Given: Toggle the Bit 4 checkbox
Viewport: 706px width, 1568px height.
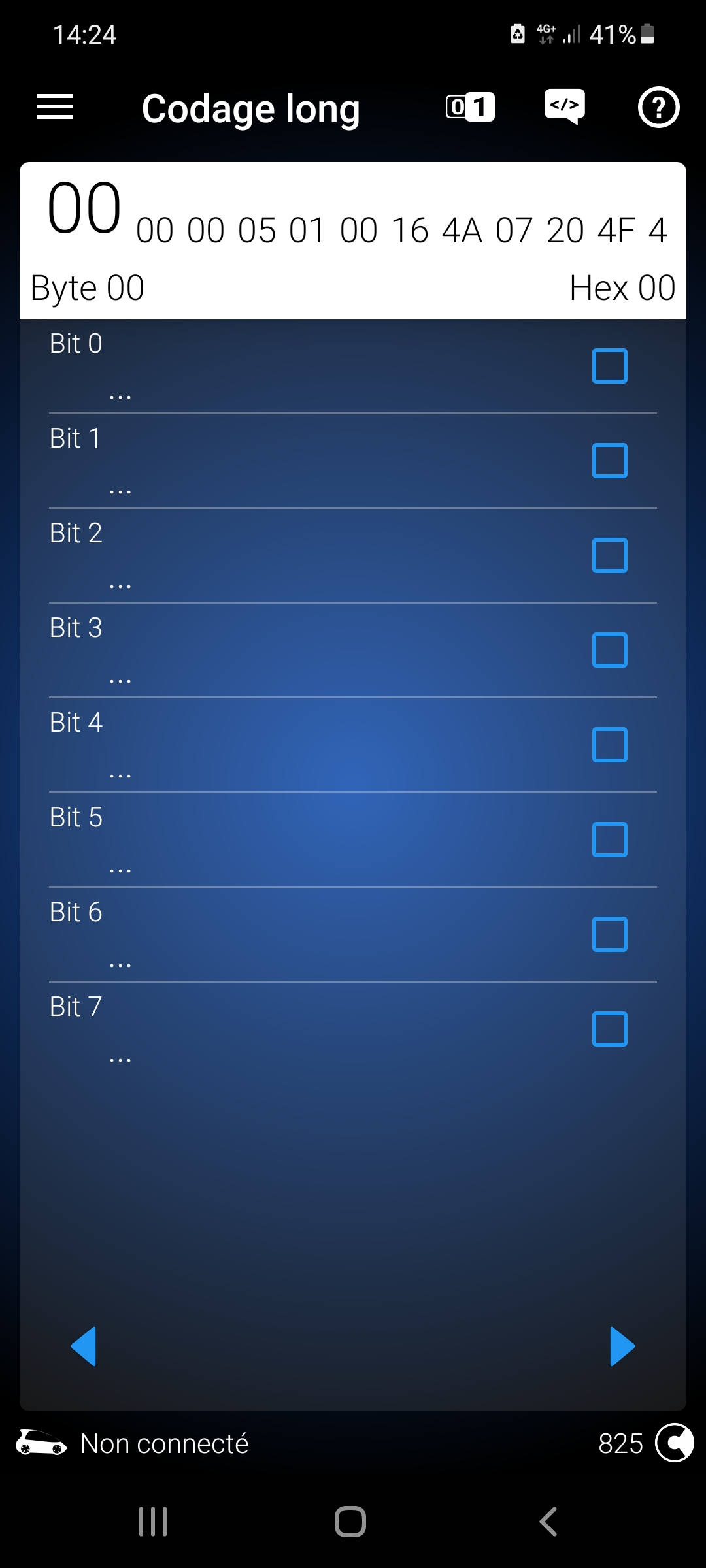Looking at the screenshot, I should click(x=610, y=745).
